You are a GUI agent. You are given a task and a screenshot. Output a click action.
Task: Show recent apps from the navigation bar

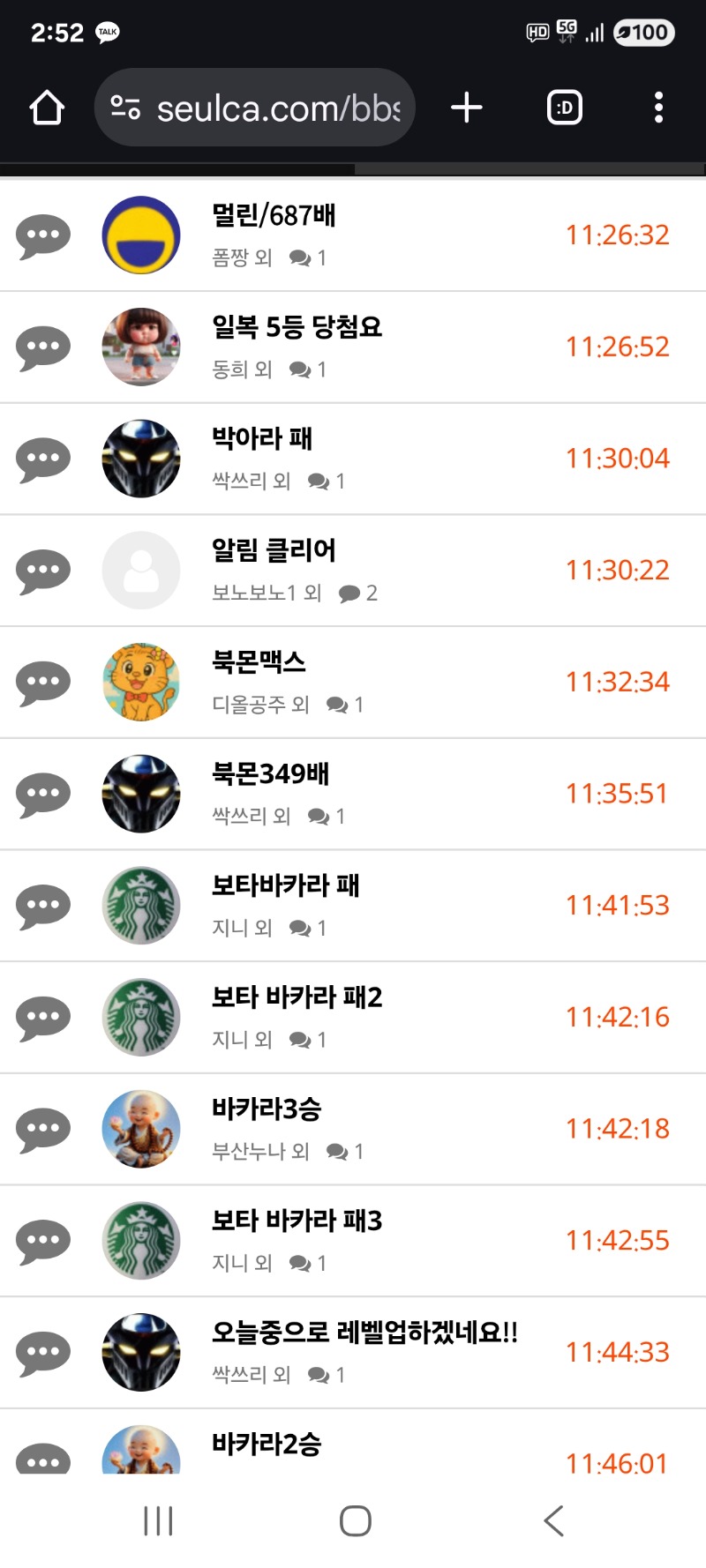[x=158, y=1520]
